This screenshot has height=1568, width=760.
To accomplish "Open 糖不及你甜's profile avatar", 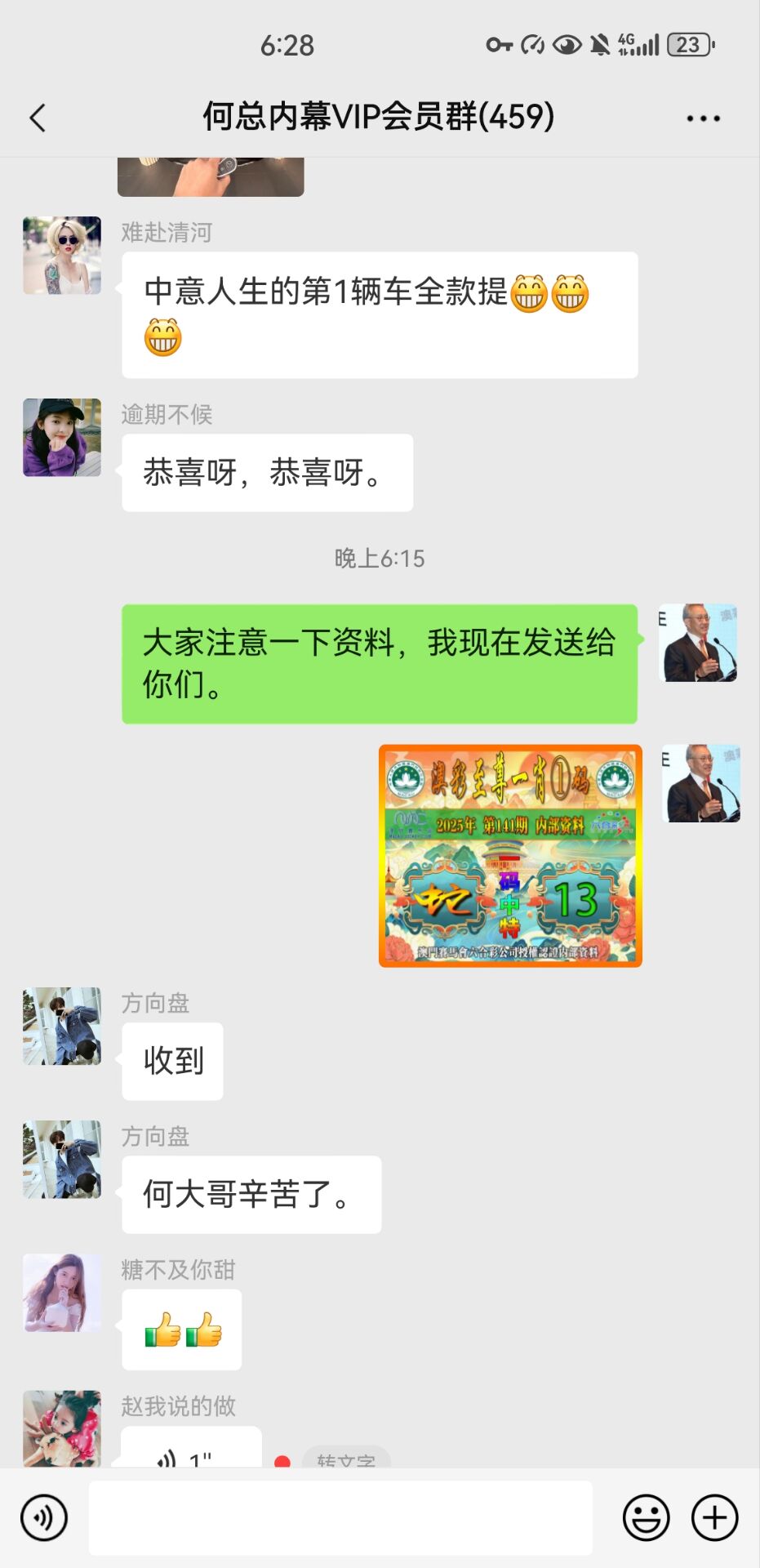I will (x=62, y=1293).
